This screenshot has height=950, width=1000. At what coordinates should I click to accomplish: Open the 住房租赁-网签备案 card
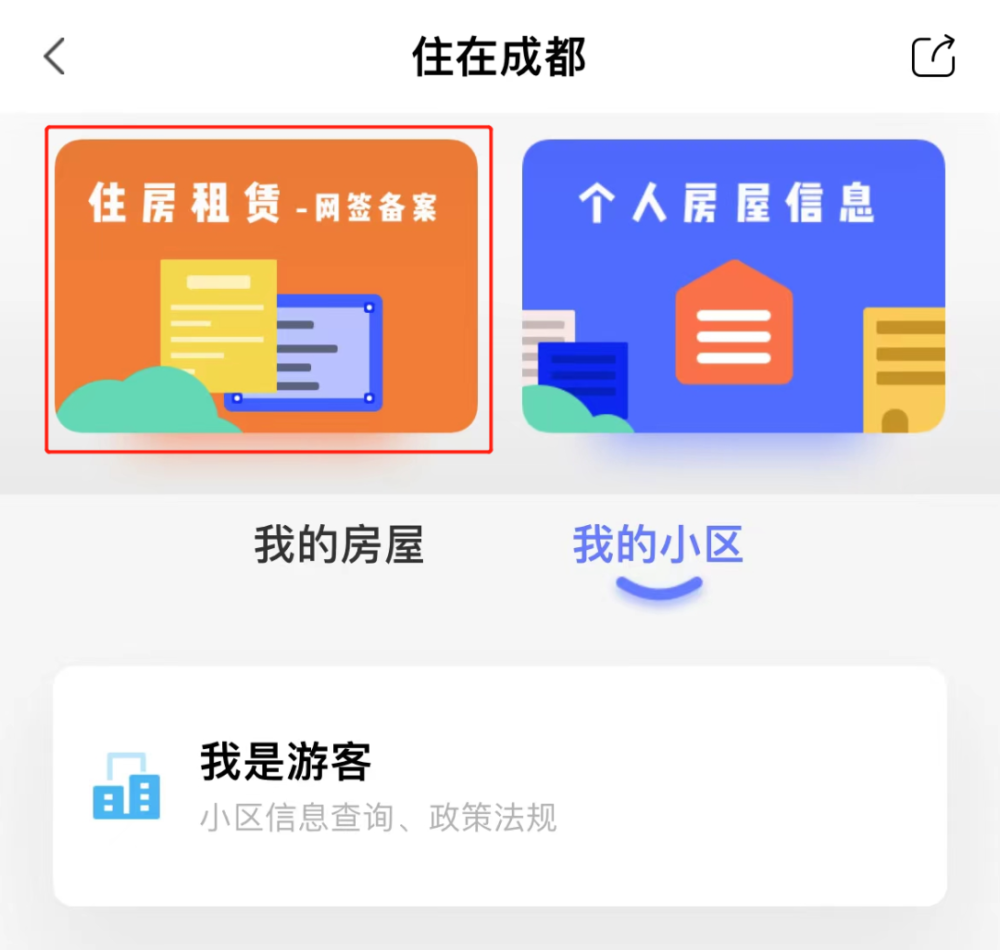pyautogui.click(x=266, y=286)
